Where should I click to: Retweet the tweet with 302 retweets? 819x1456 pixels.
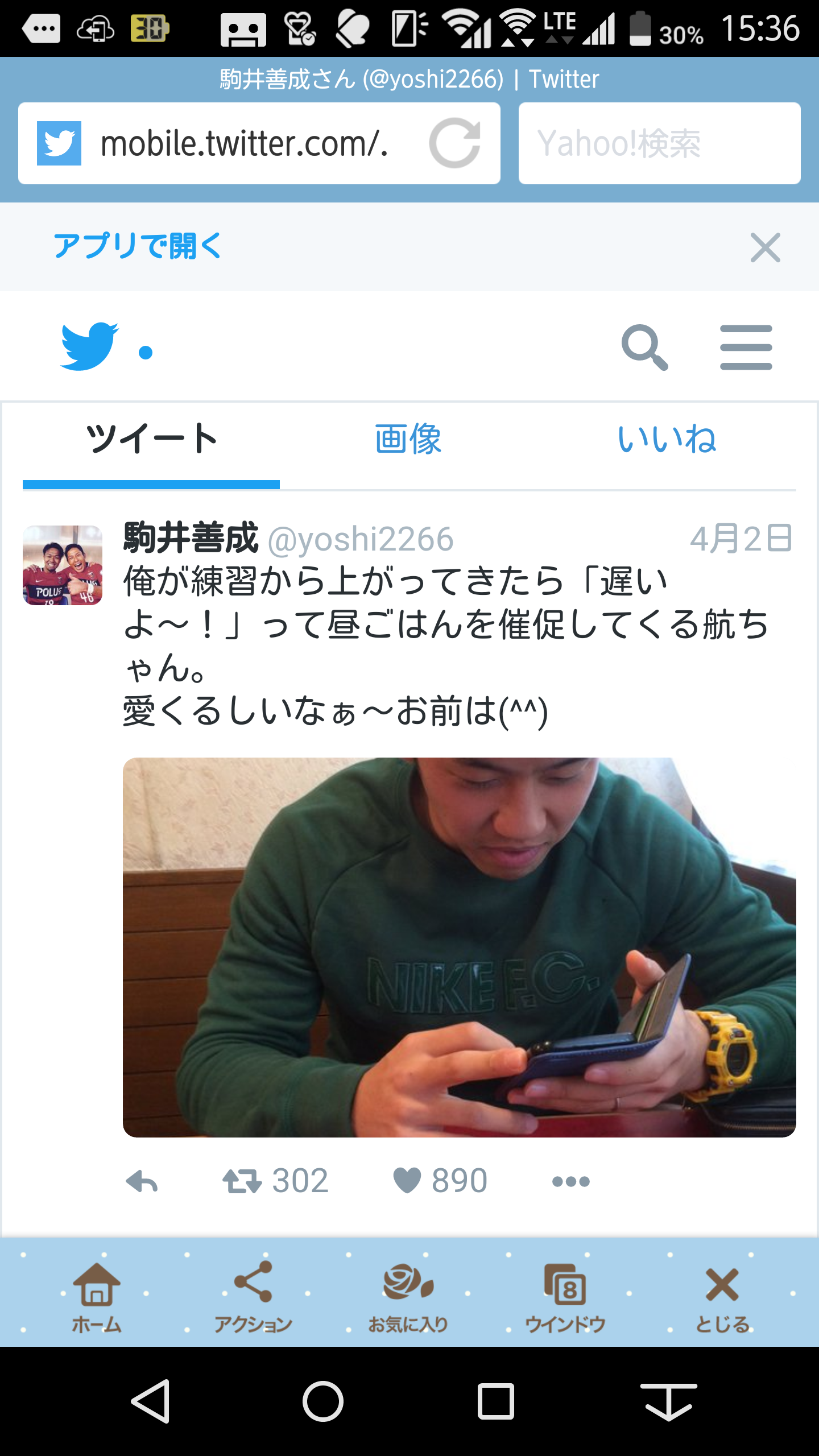pyautogui.click(x=242, y=1182)
